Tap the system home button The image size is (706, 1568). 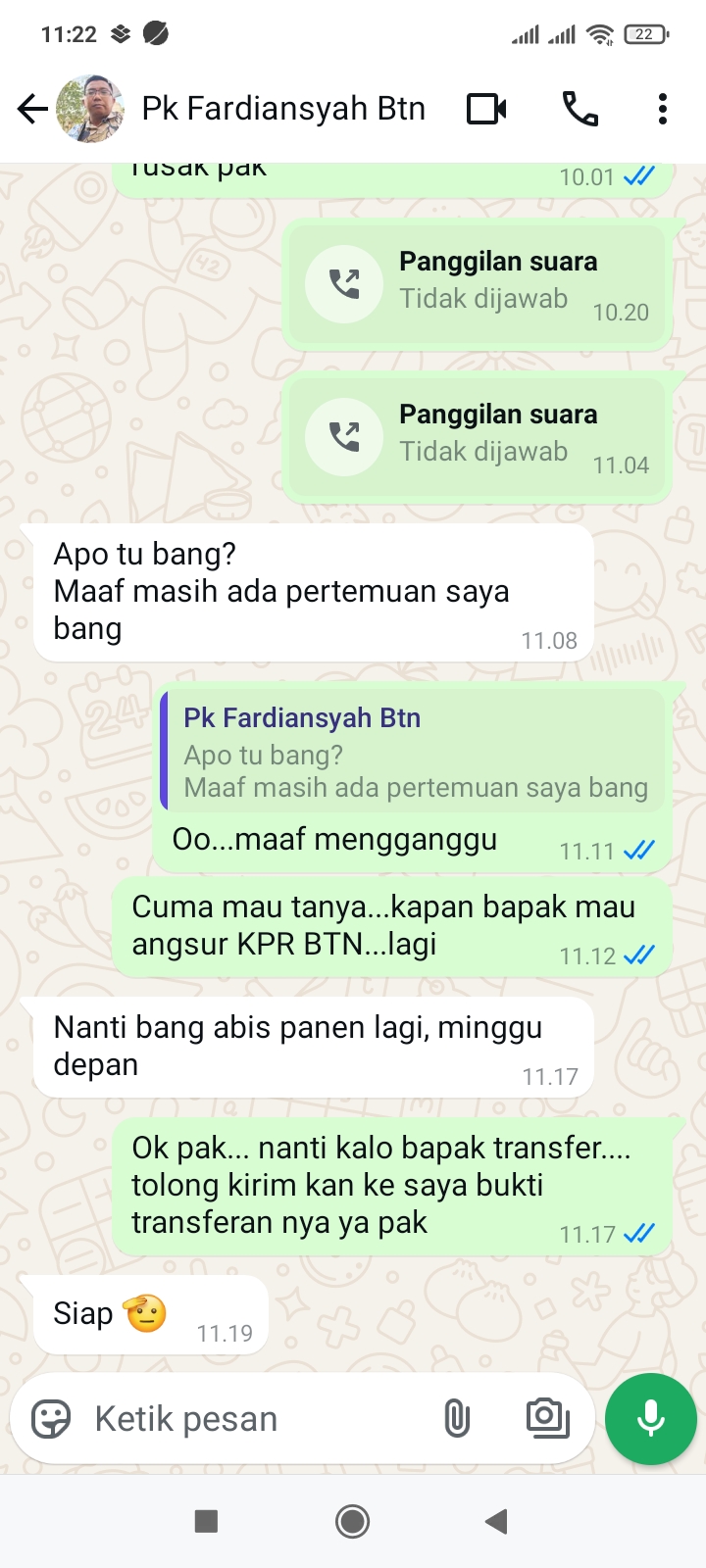[x=352, y=1521]
